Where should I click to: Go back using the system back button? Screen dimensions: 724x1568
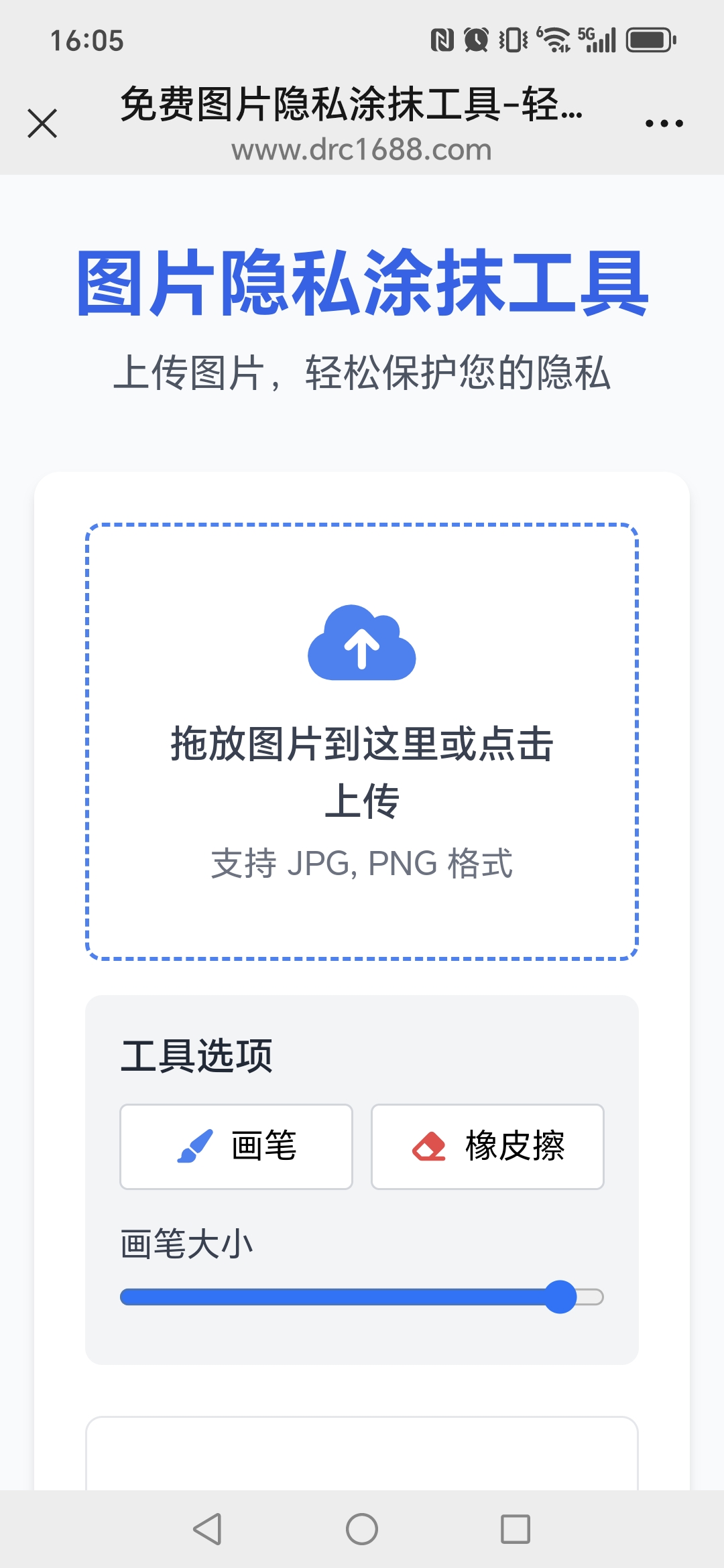(207, 1529)
